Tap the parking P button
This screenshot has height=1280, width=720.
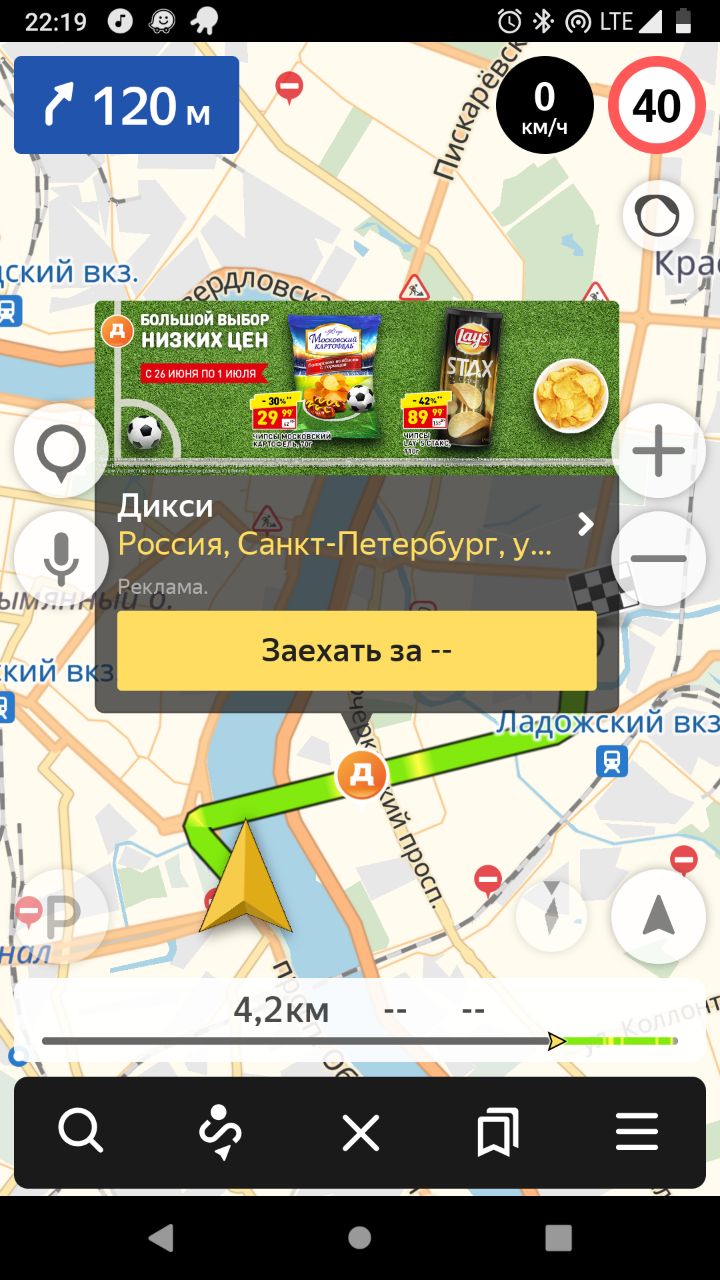[x=61, y=916]
